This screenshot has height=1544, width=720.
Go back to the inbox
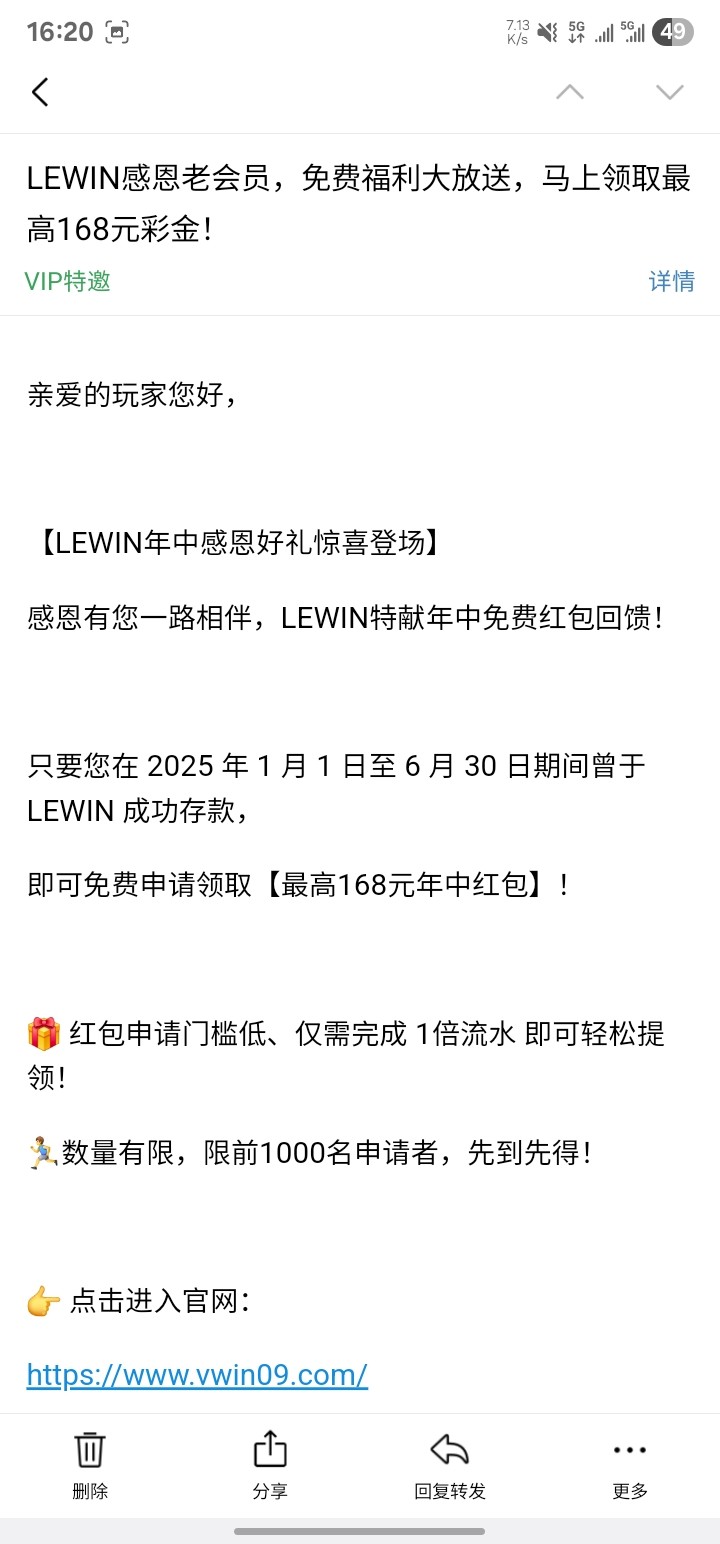pyautogui.click(x=40, y=92)
